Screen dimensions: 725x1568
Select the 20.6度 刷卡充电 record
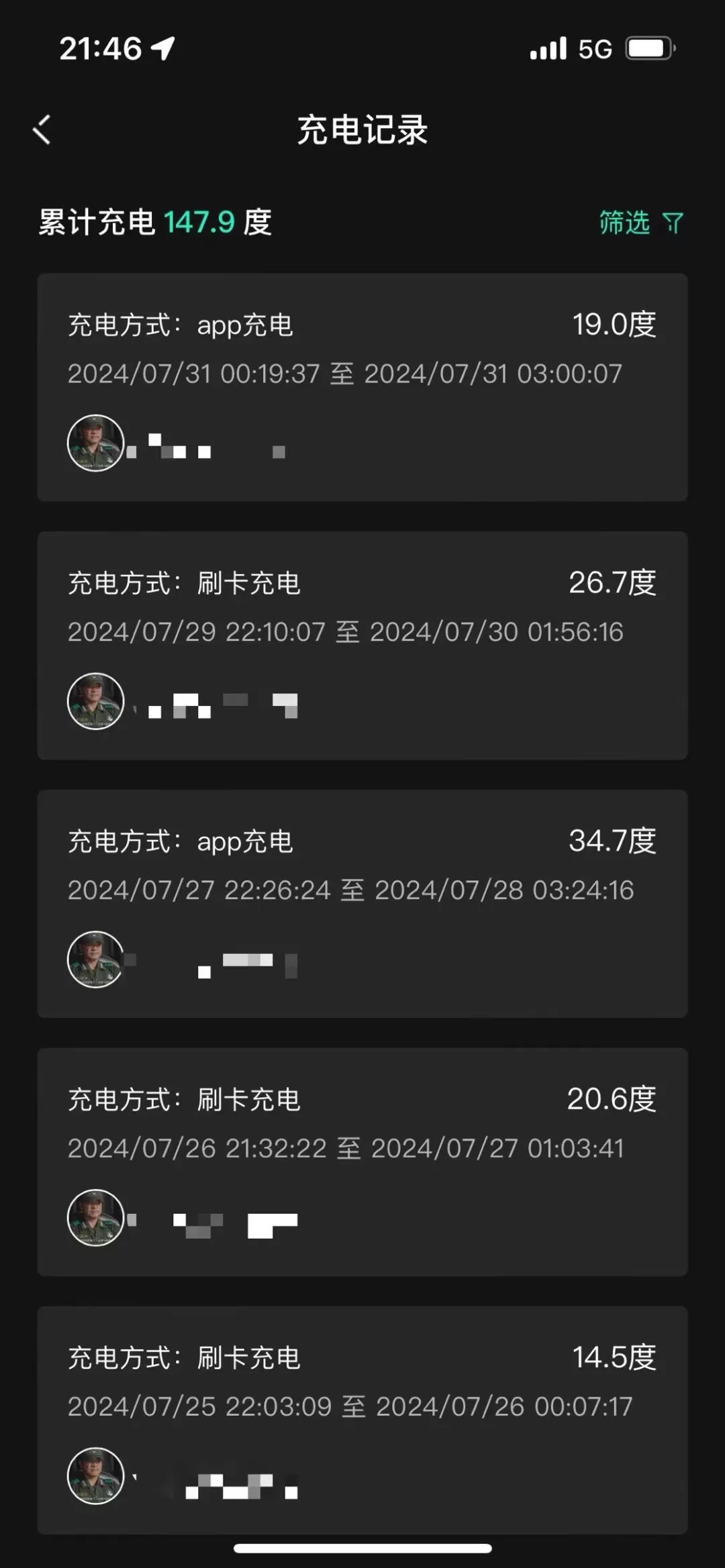coord(362,1162)
